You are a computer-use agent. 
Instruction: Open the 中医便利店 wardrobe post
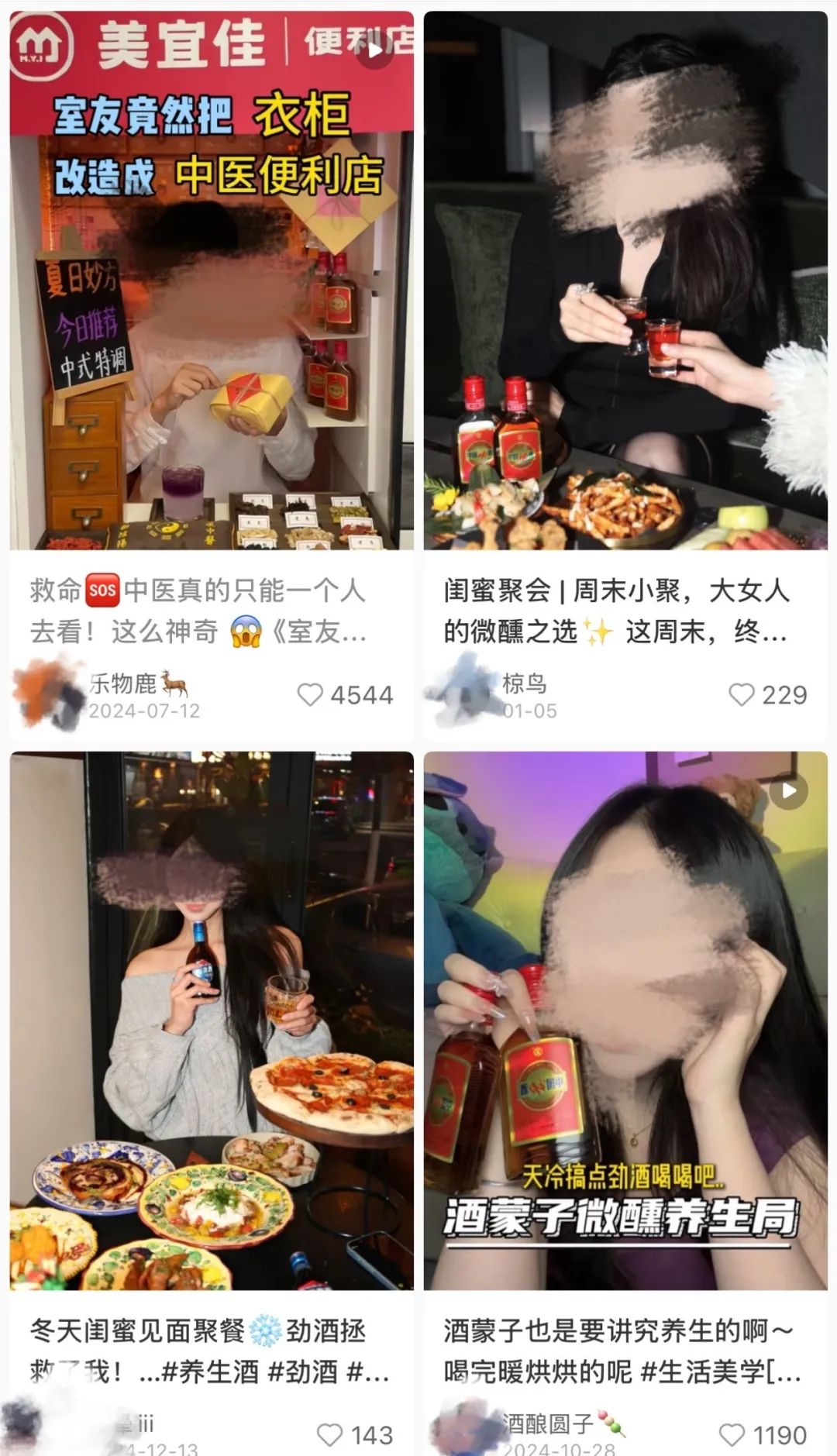[212, 281]
